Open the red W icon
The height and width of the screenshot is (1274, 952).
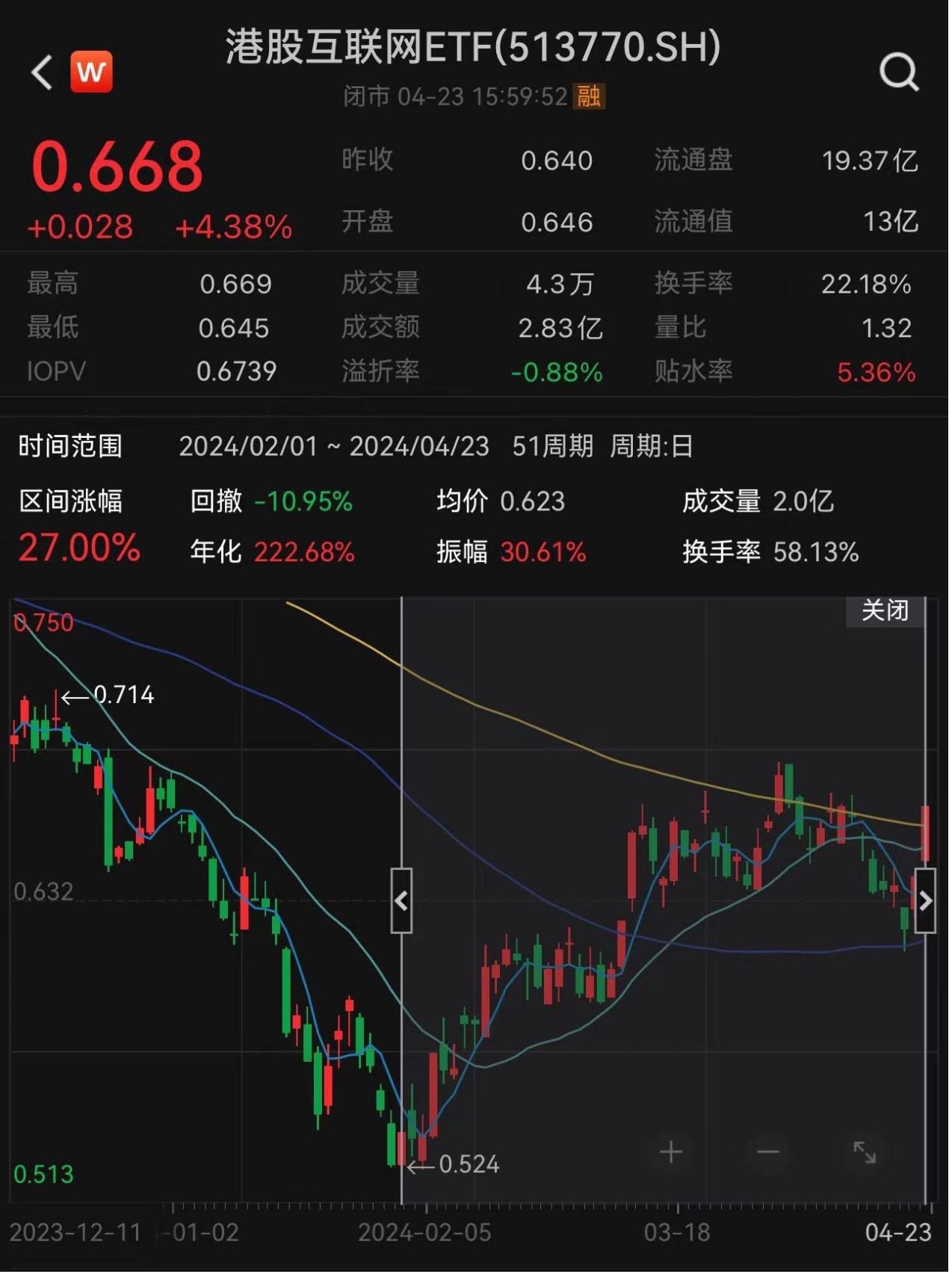(92, 72)
